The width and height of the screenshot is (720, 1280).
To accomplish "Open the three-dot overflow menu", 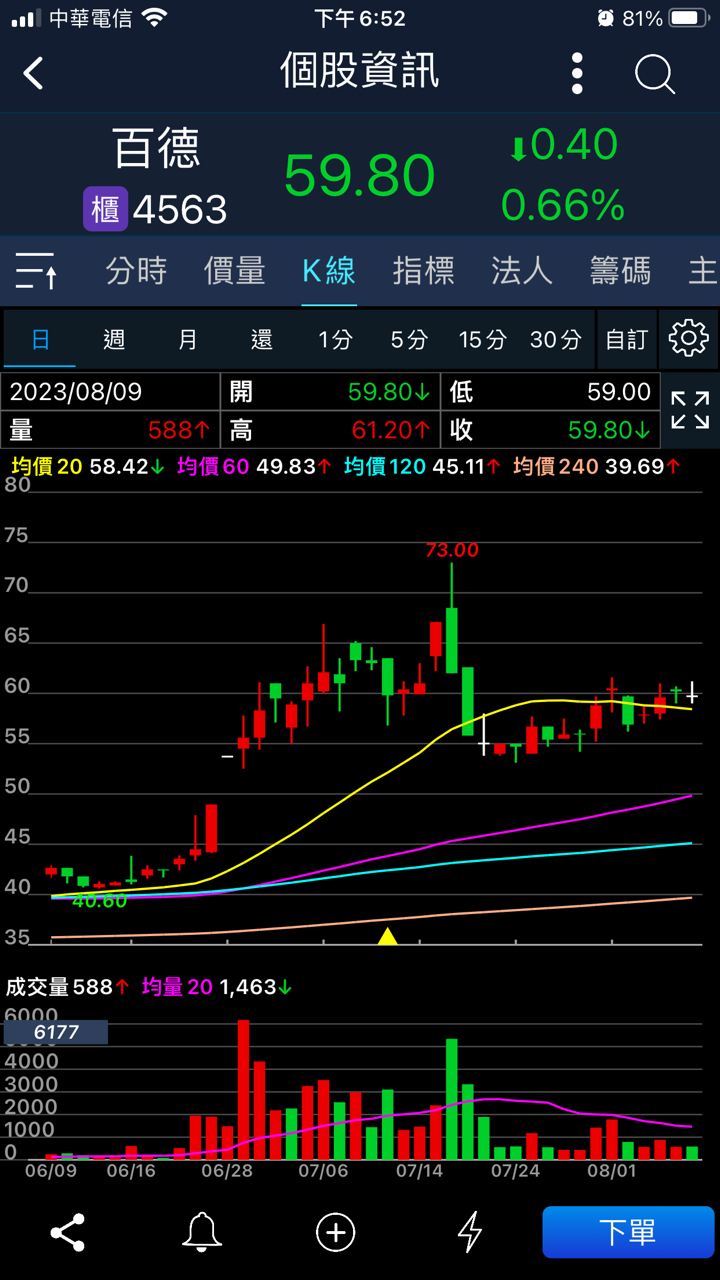I will (x=577, y=74).
